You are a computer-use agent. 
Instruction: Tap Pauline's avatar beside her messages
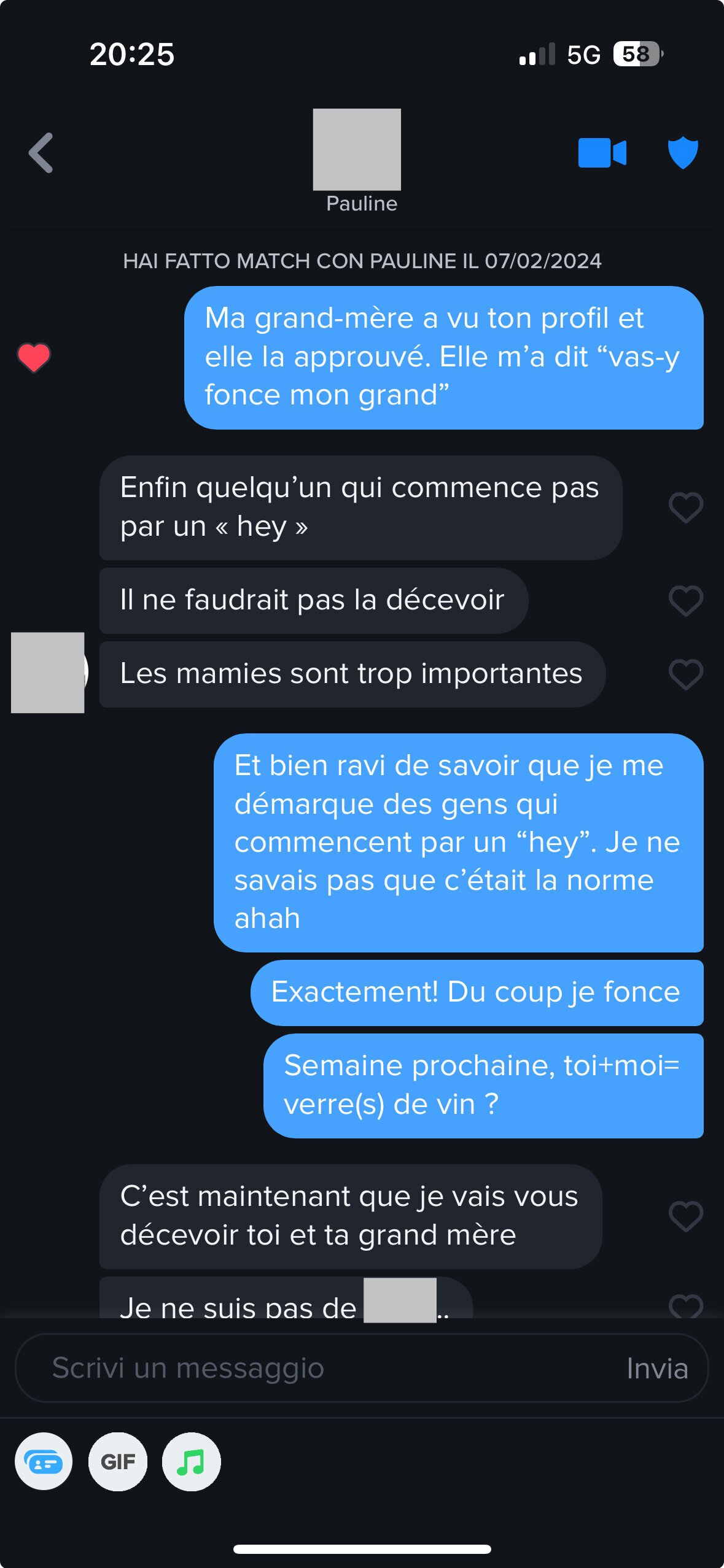pyautogui.click(x=48, y=673)
